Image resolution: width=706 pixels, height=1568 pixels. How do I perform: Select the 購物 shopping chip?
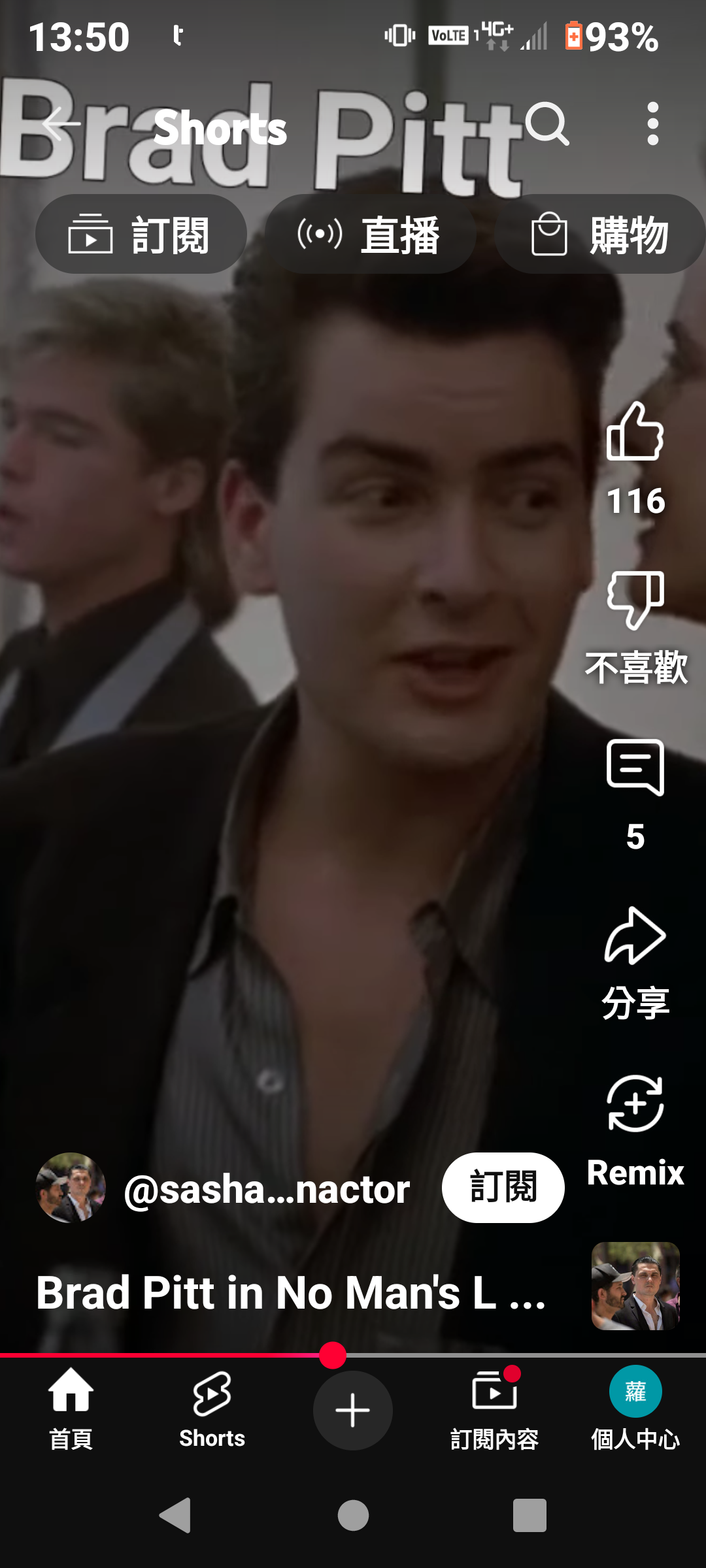point(600,235)
